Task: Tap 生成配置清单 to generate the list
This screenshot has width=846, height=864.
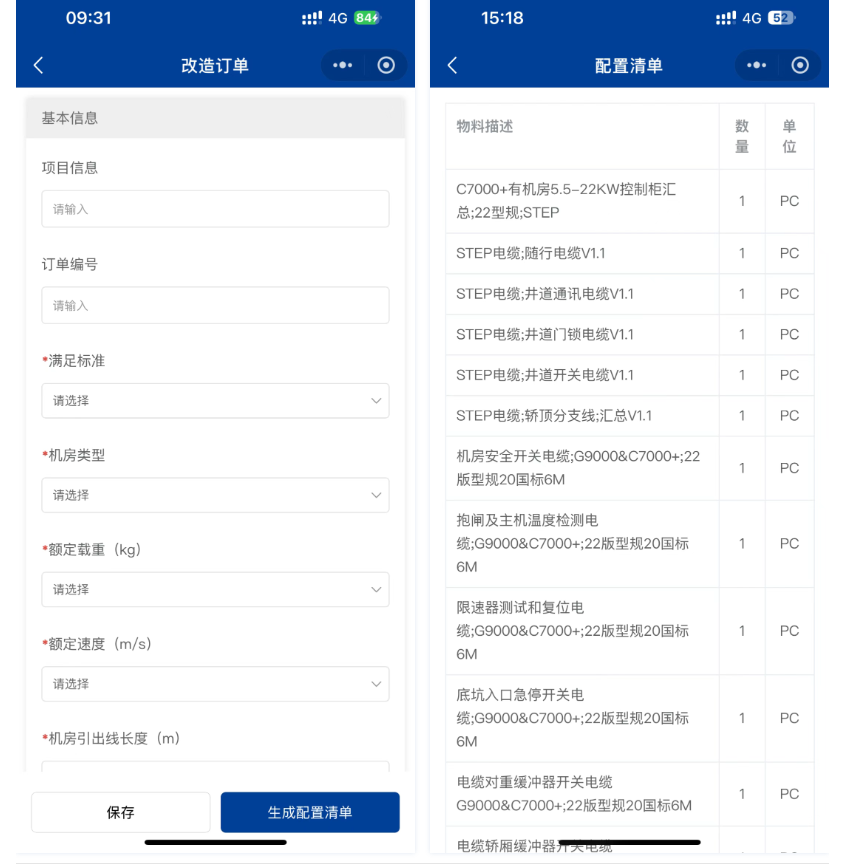Action: tap(310, 812)
